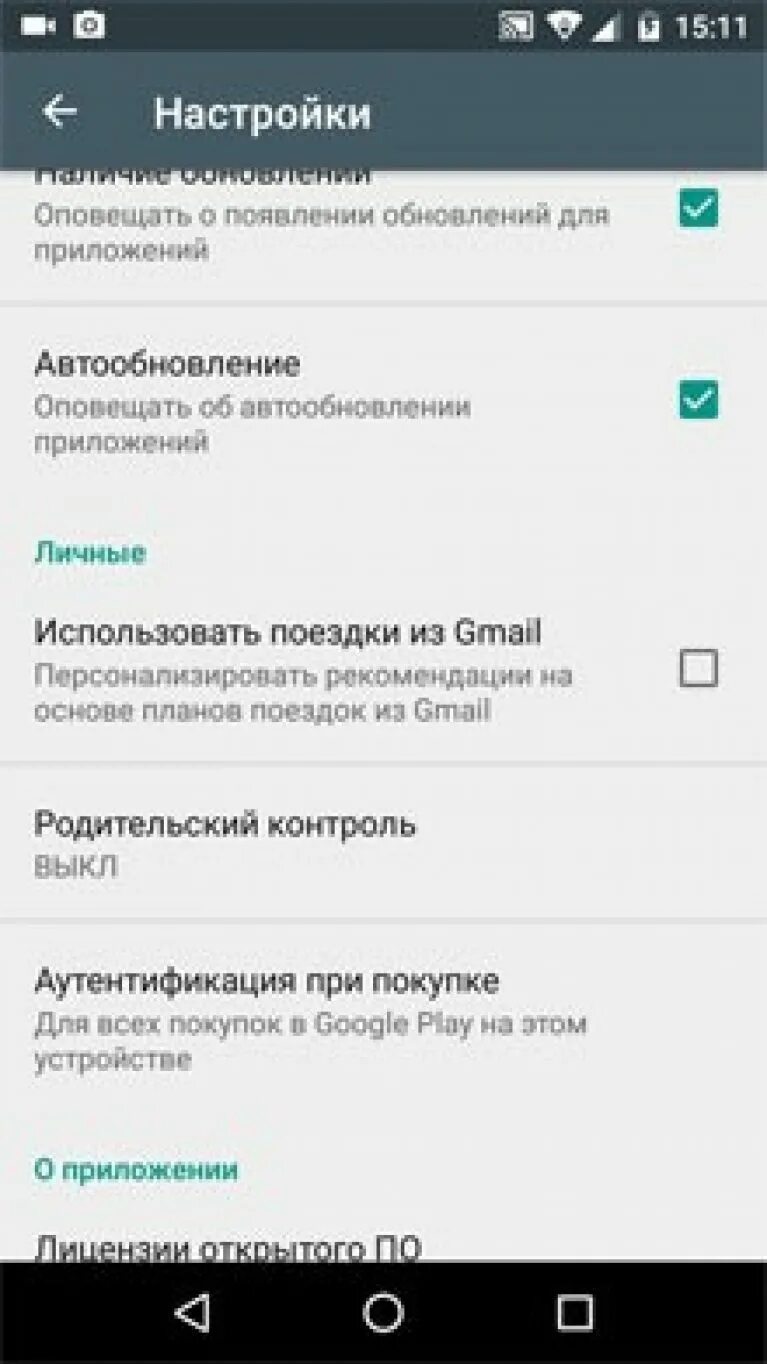Open recent apps from the navigation bar
The height and width of the screenshot is (1364, 767).
pos(575,1313)
